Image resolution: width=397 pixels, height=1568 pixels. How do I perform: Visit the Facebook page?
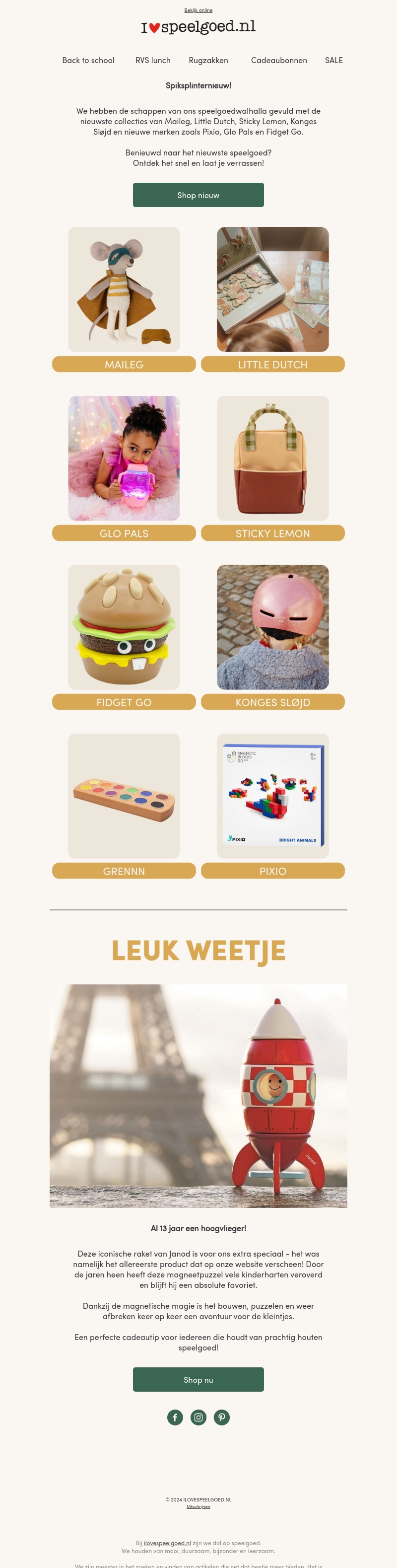point(175,1417)
